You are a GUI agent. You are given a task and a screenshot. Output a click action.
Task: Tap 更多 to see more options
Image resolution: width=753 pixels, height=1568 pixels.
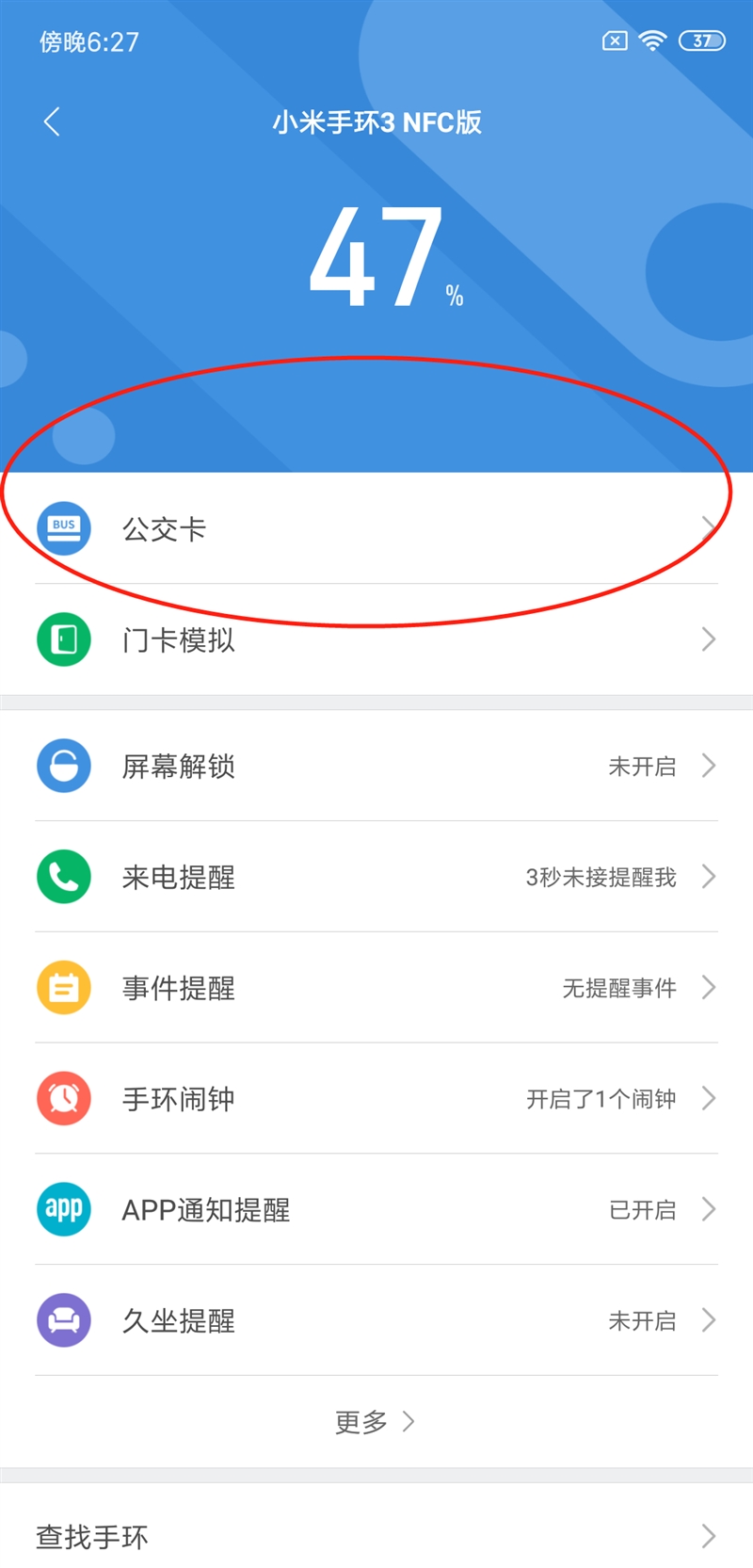(375, 1421)
